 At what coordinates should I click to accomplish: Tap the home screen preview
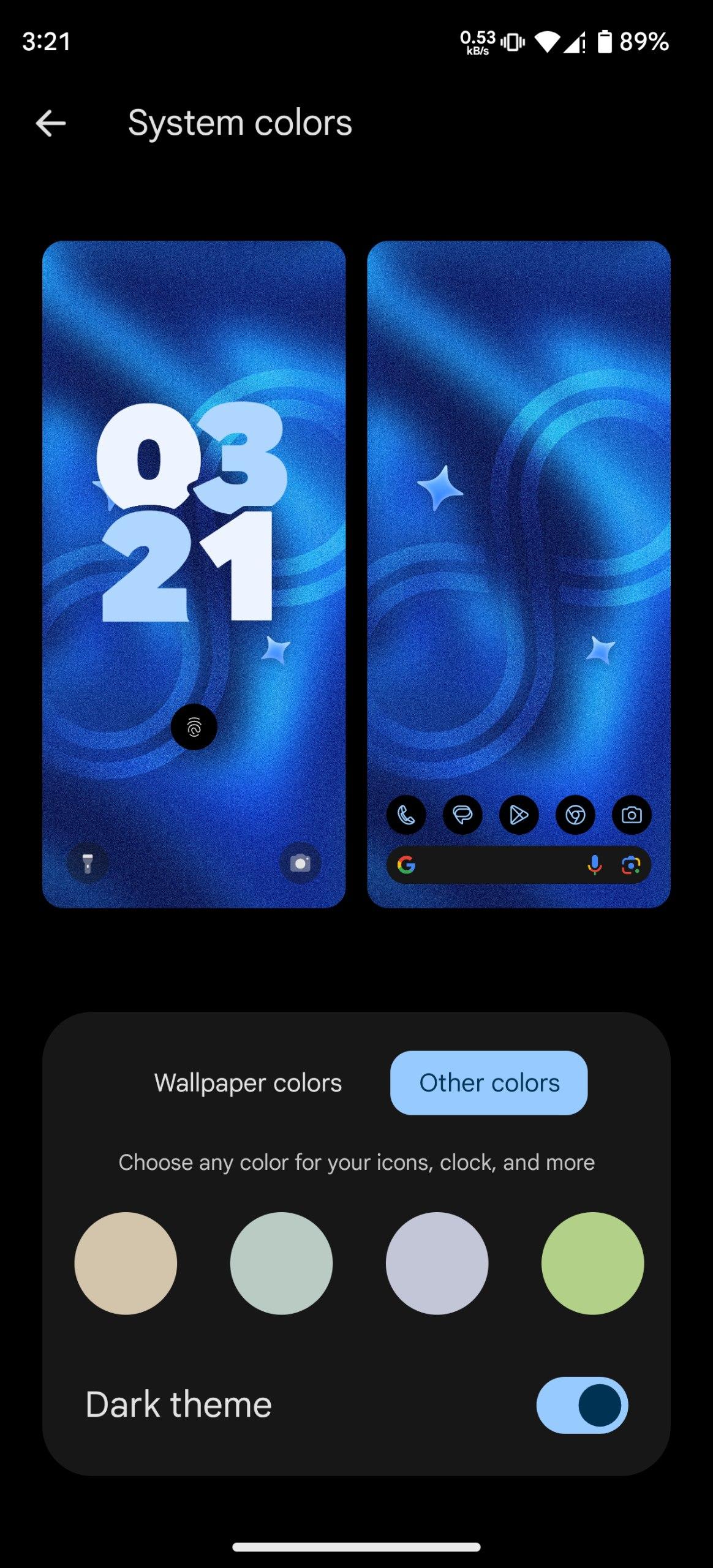pos(518,574)
